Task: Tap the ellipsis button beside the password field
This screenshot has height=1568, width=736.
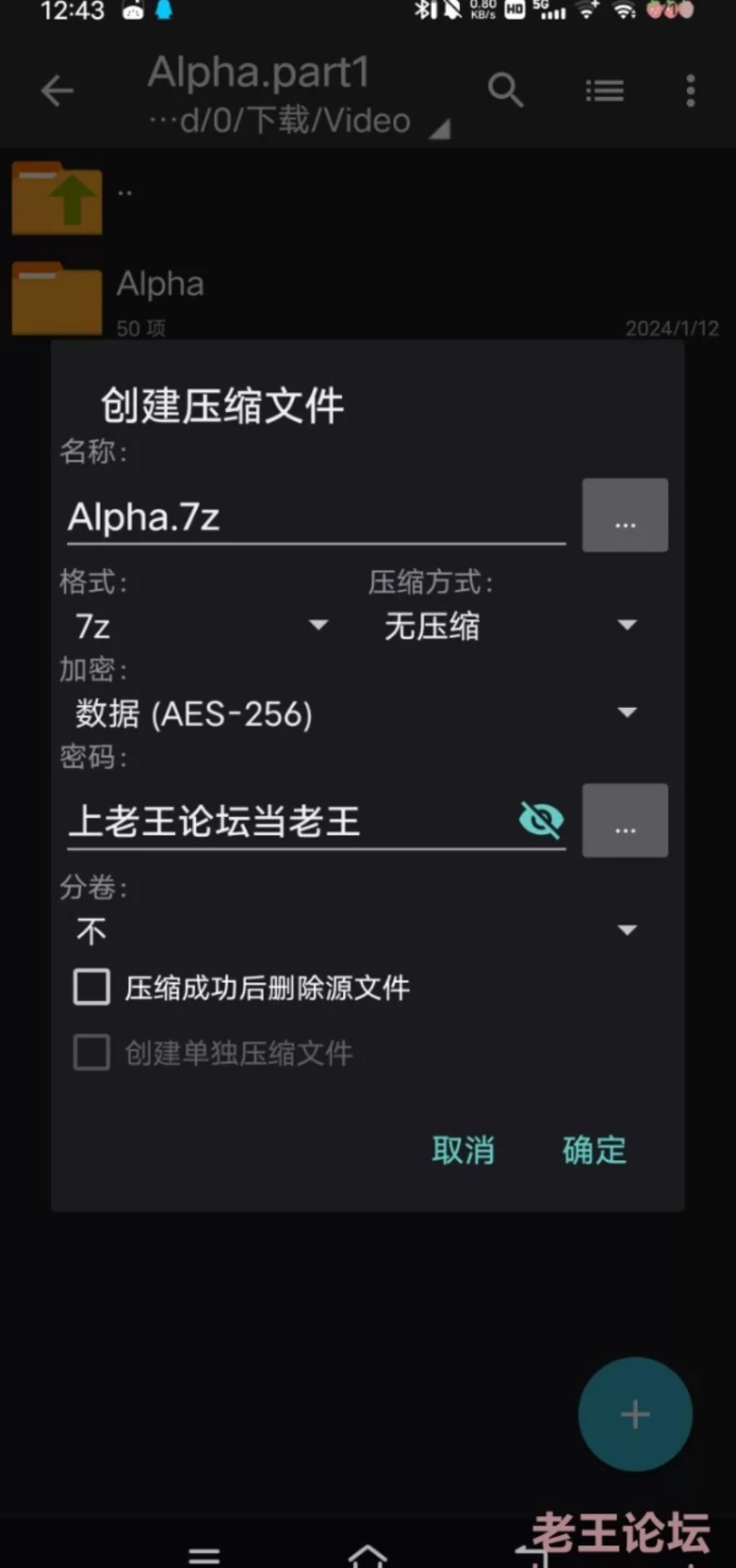Action: click(625, 820)
